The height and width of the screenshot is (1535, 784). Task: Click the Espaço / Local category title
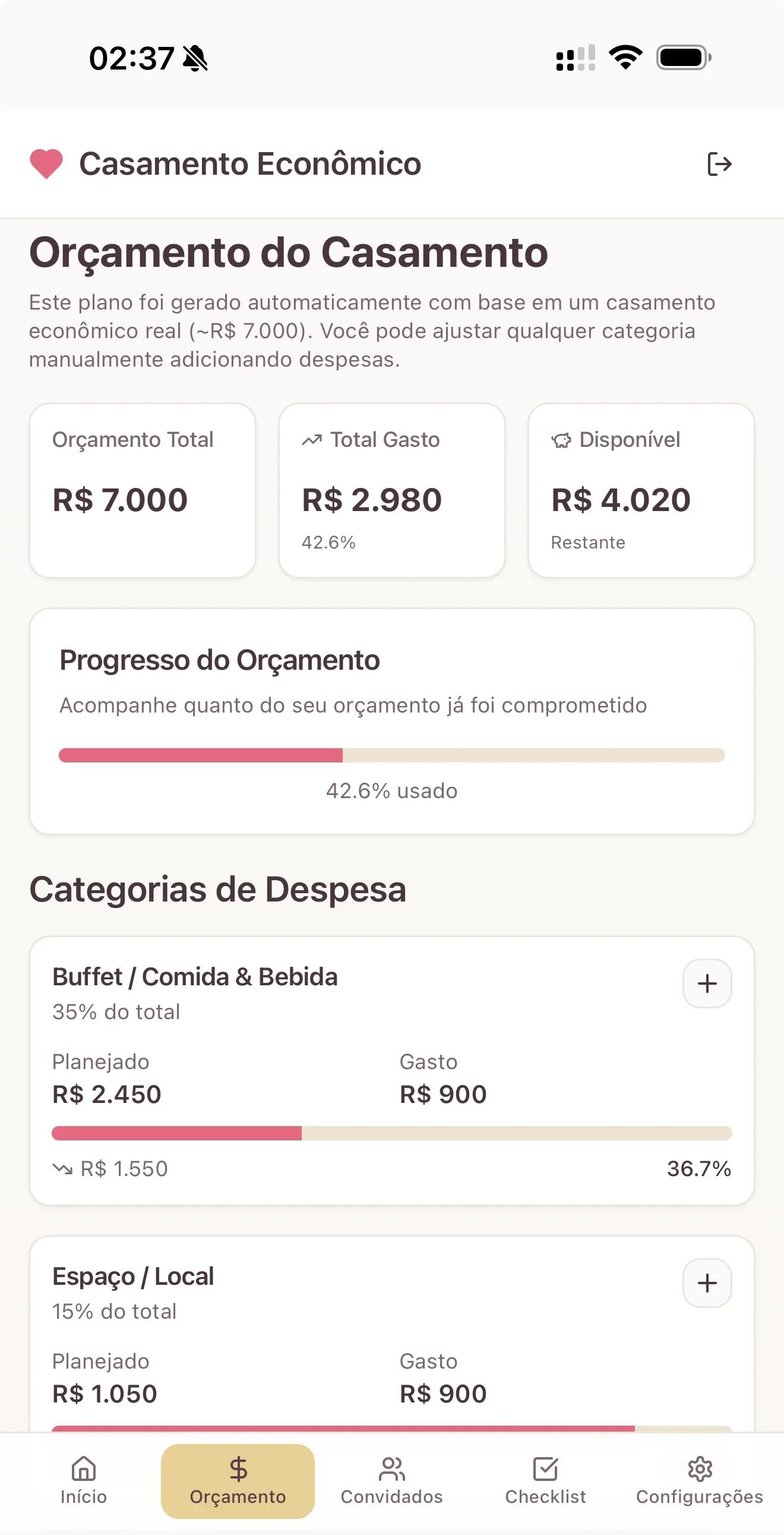(x=132, y=1276)
